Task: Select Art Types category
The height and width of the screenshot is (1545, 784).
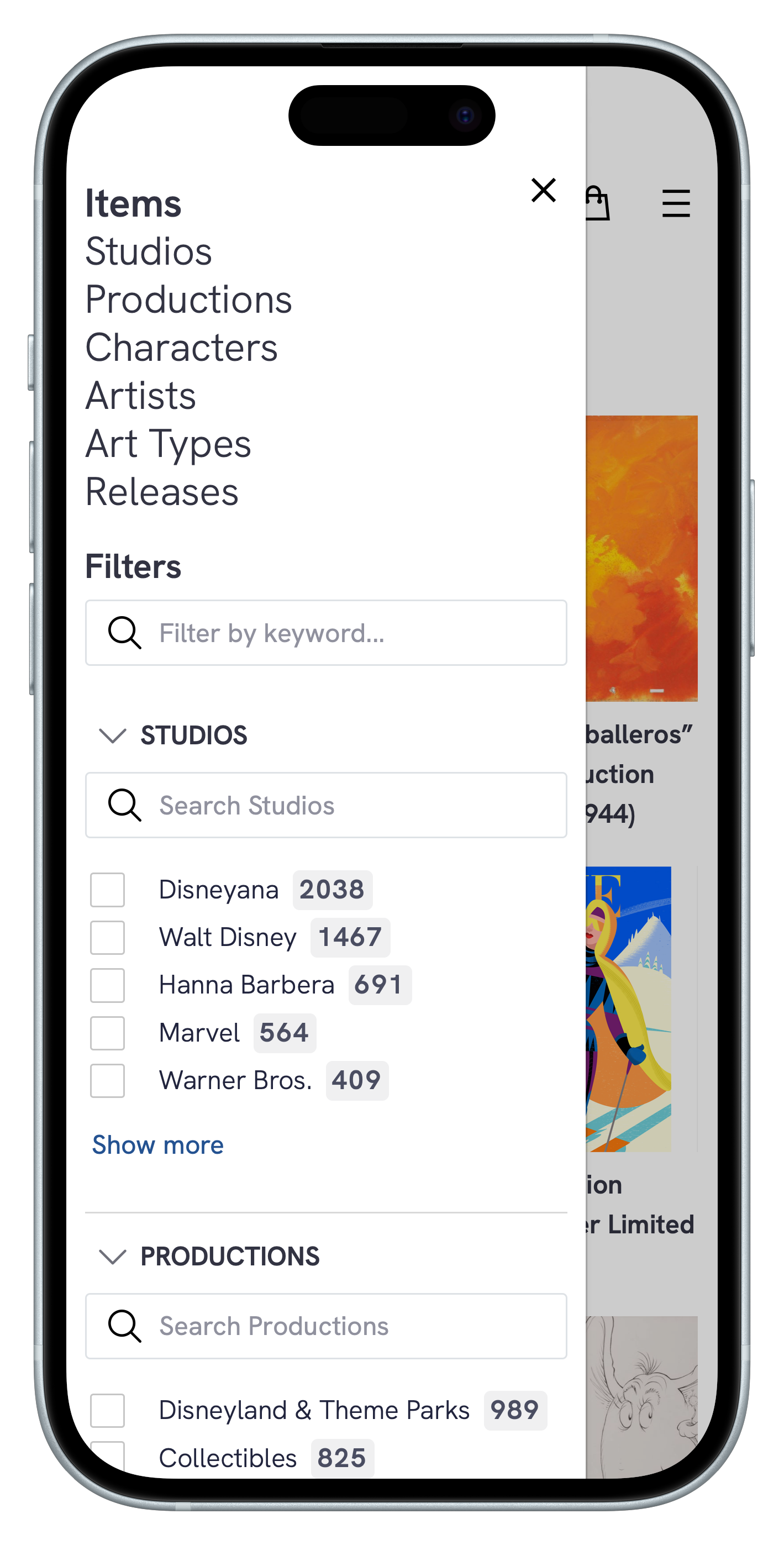Action: [x=168, y=444]
